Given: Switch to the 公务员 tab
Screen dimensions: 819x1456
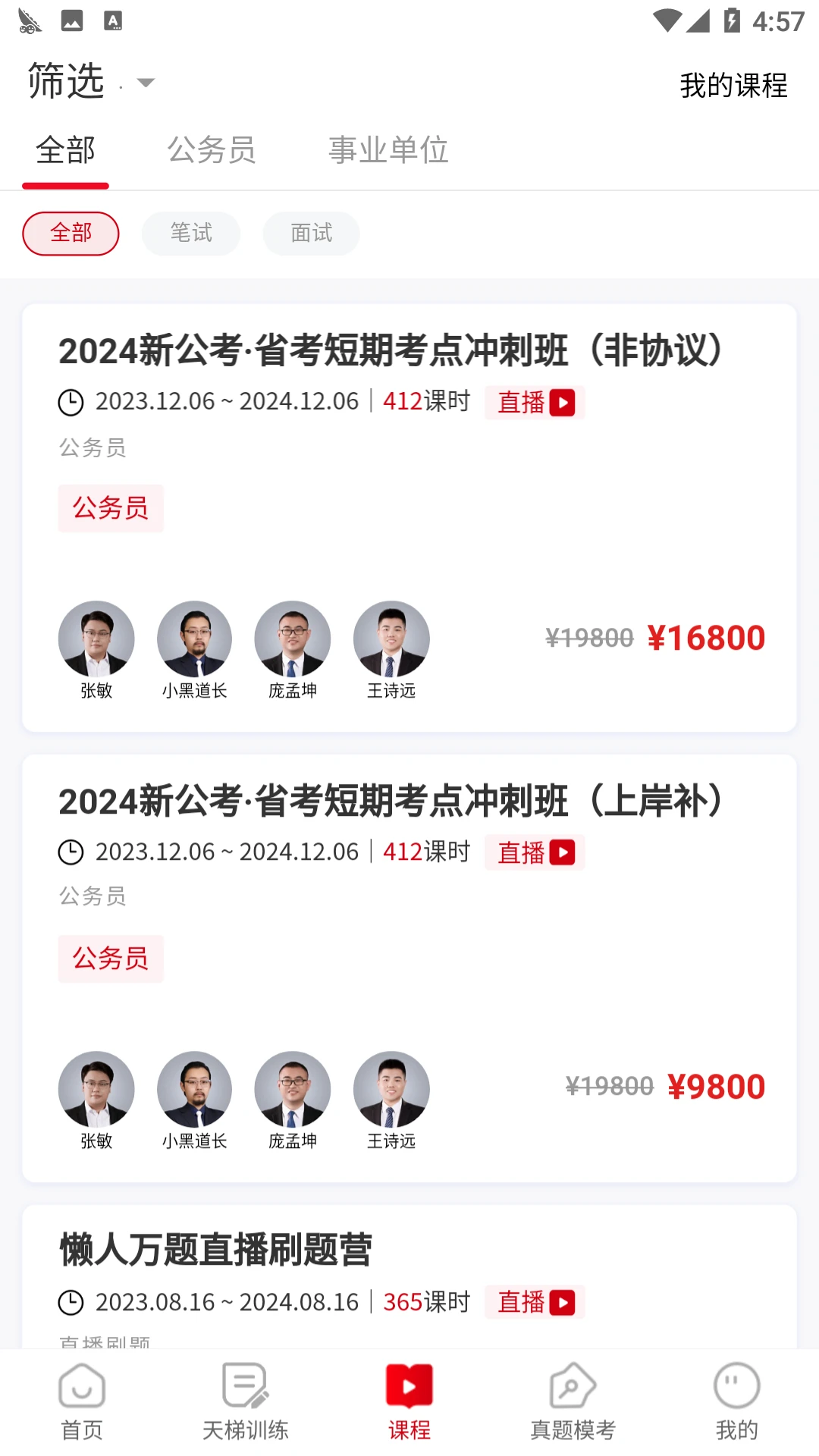Looking at the screenshot, I should tap(213, 150).
